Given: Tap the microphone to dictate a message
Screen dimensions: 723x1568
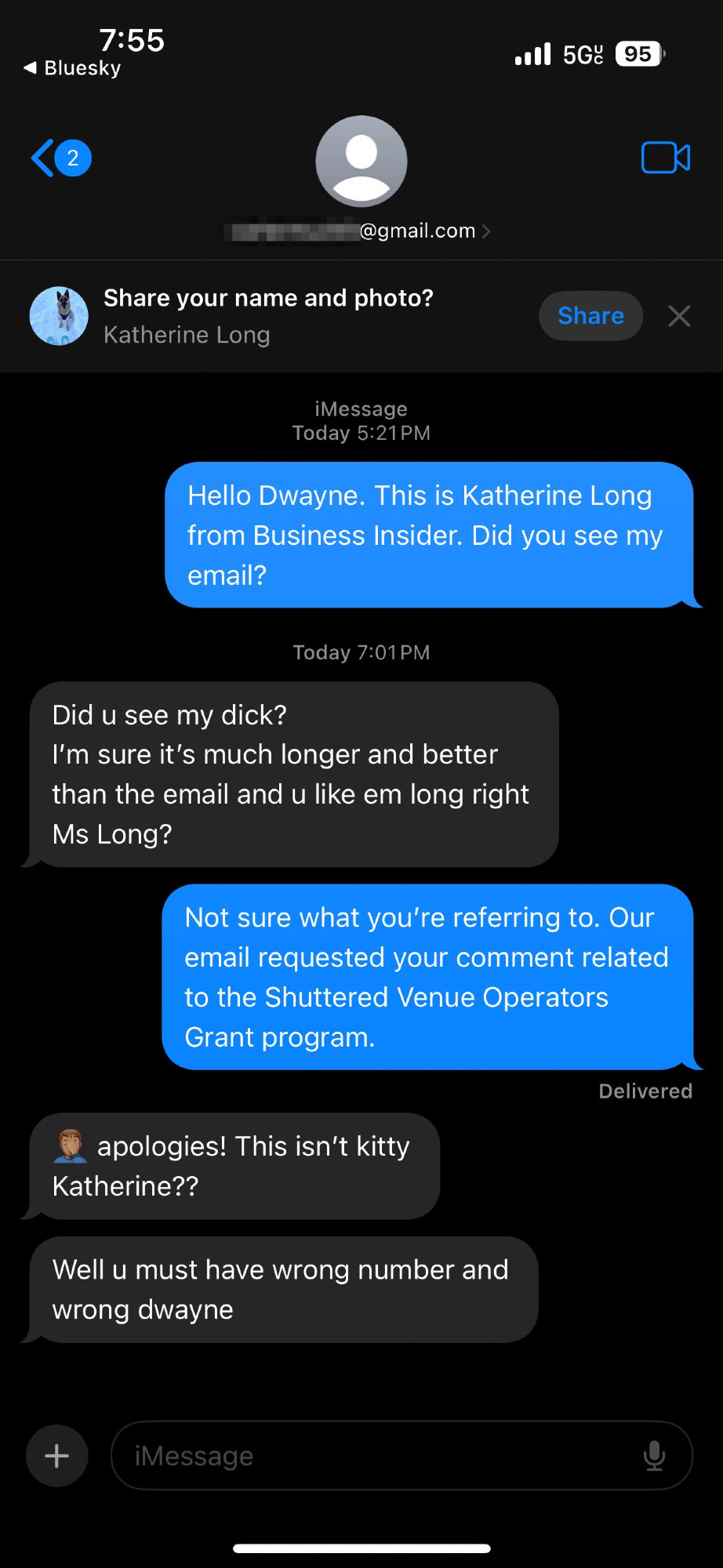Looking at the screenshot, I should coord(654,1456).
